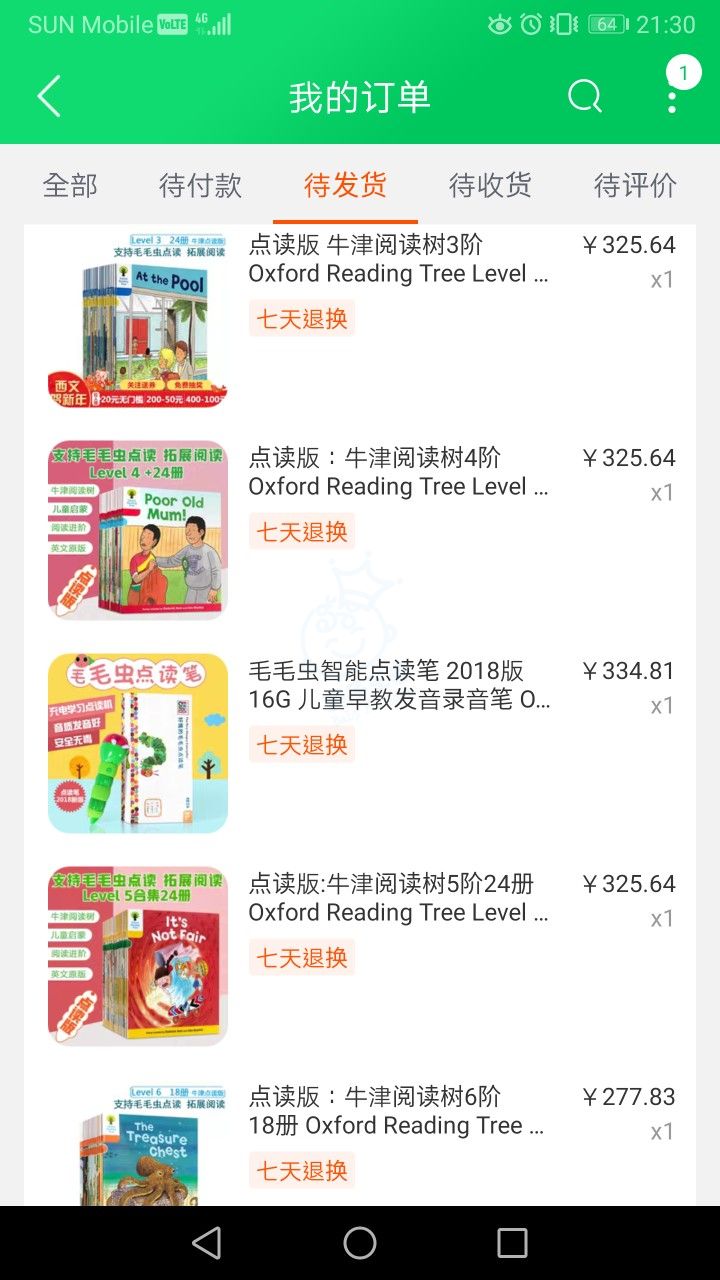720x1280 pixels.
Task: Open the 毛毛虫智能点读笔 order item
Action: [x=398, y=685]
